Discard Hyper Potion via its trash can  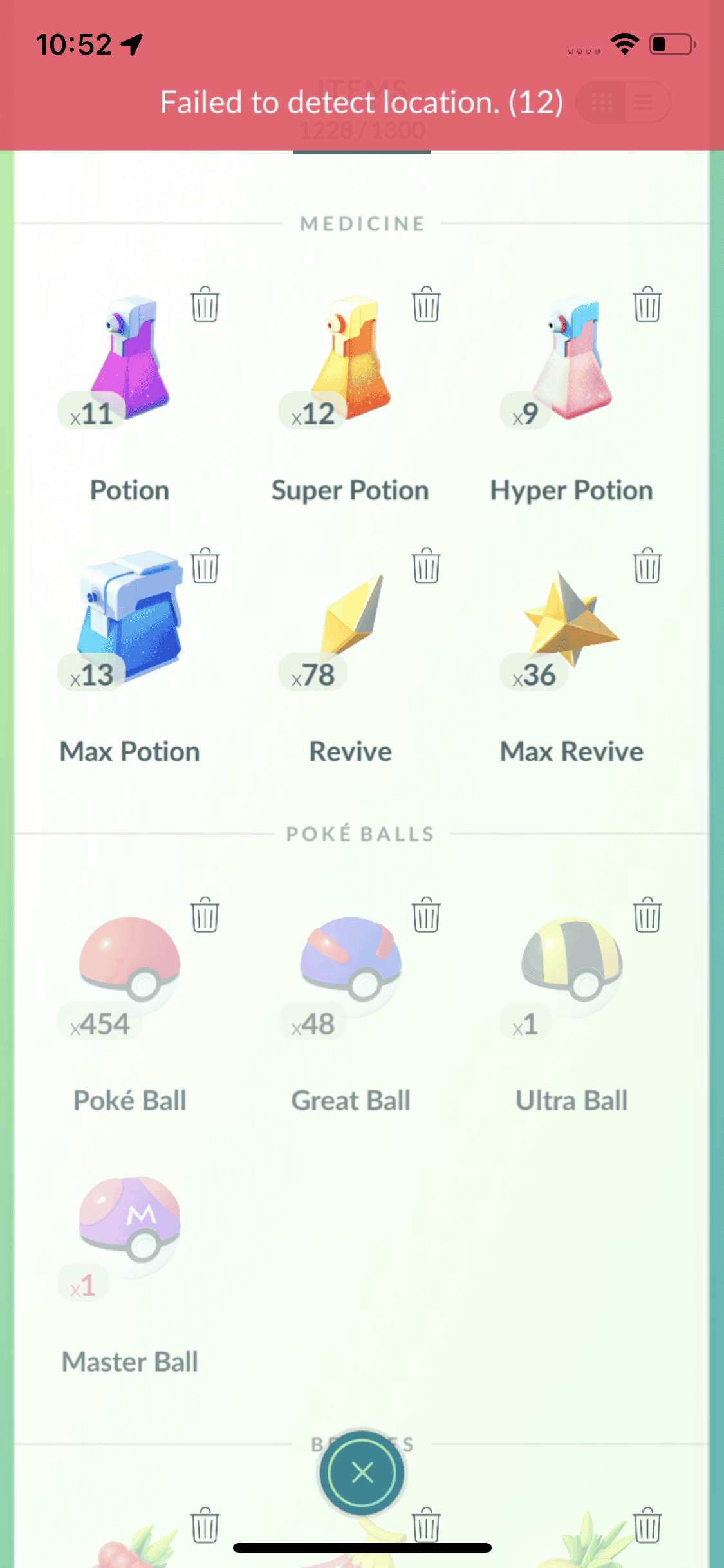coord(647,304)
